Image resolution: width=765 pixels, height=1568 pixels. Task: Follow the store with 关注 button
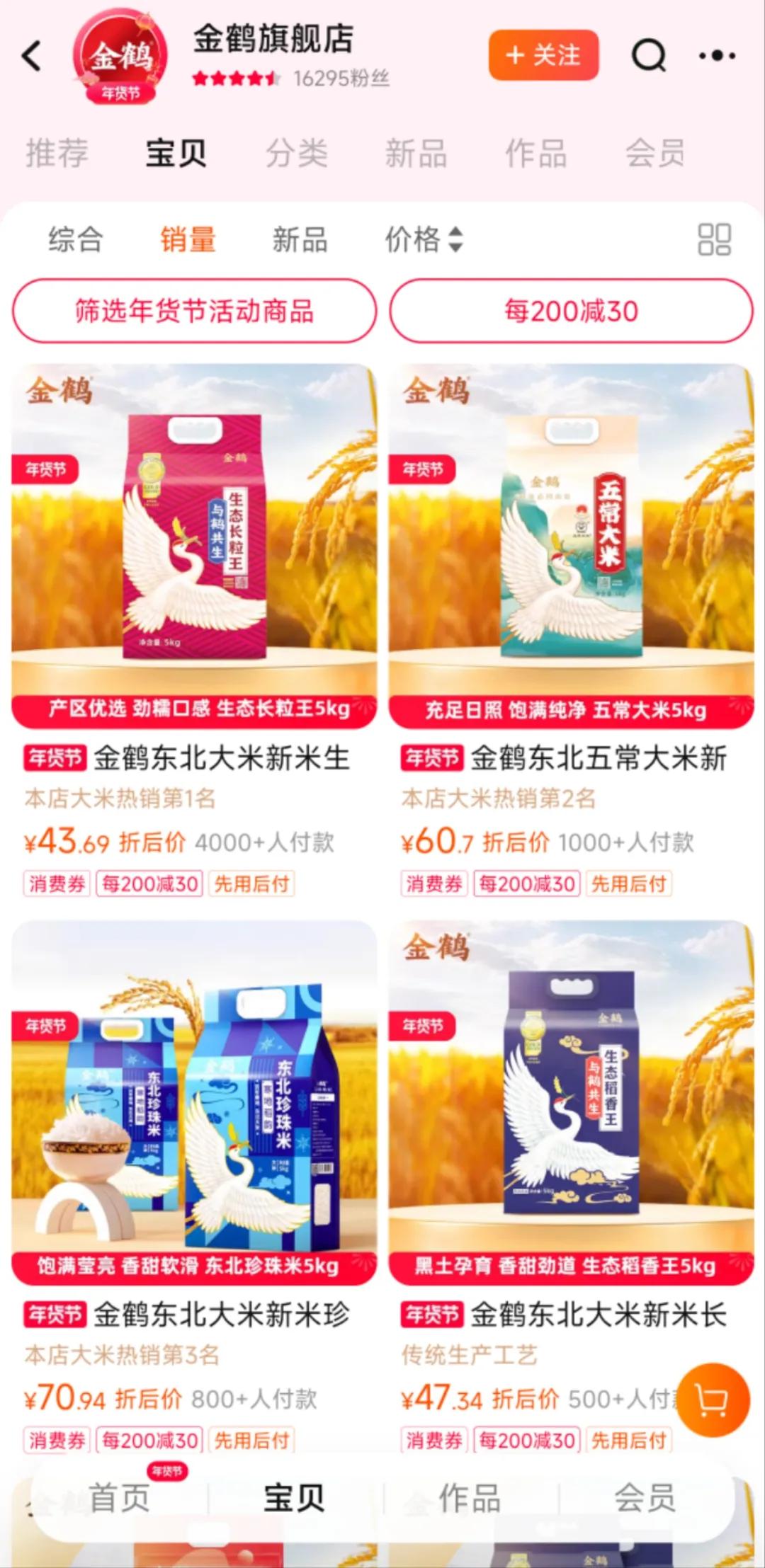(543, 55)
